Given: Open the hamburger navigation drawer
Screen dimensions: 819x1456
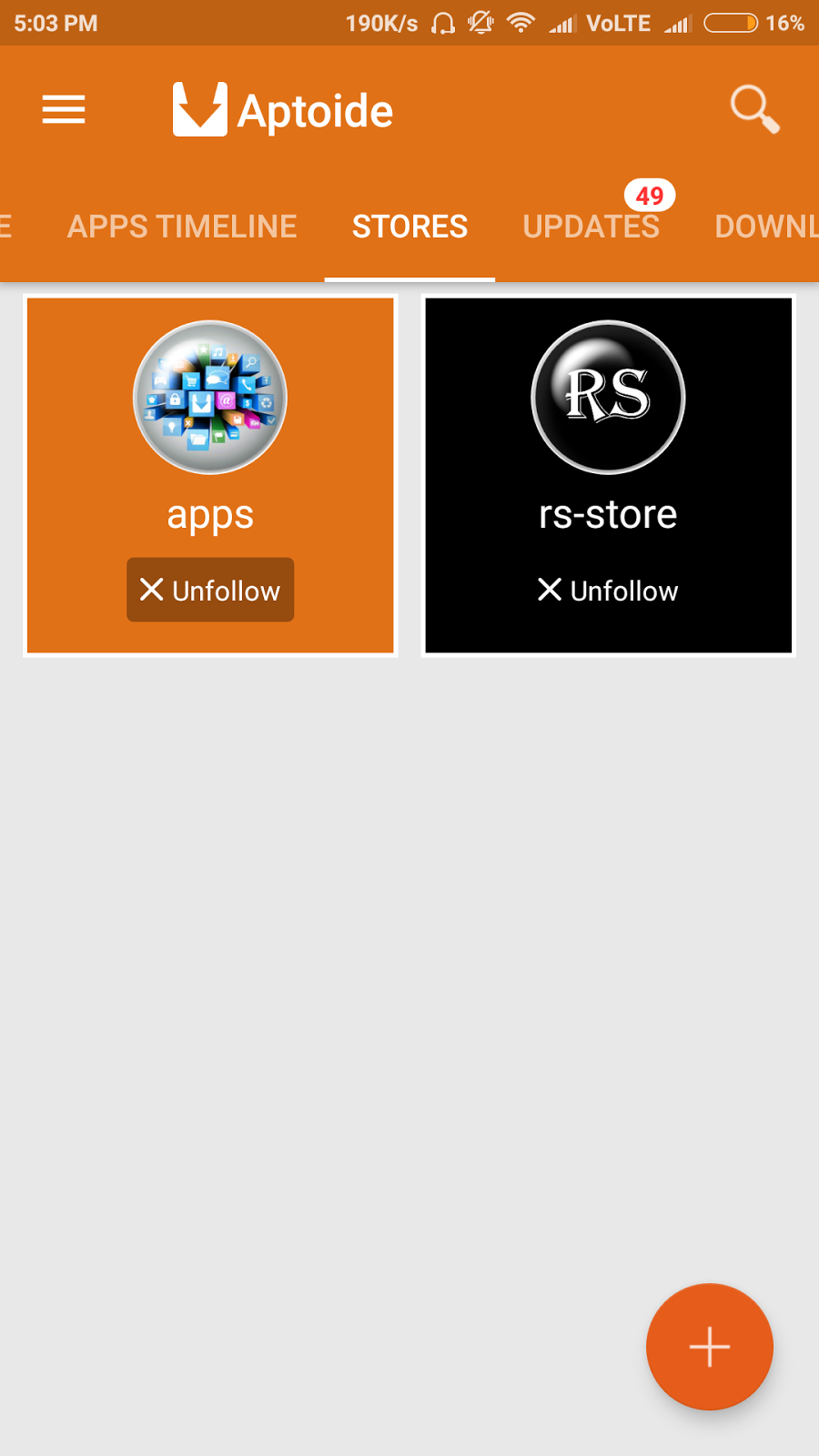Looking at the screenshot, I should pos(64,110).
